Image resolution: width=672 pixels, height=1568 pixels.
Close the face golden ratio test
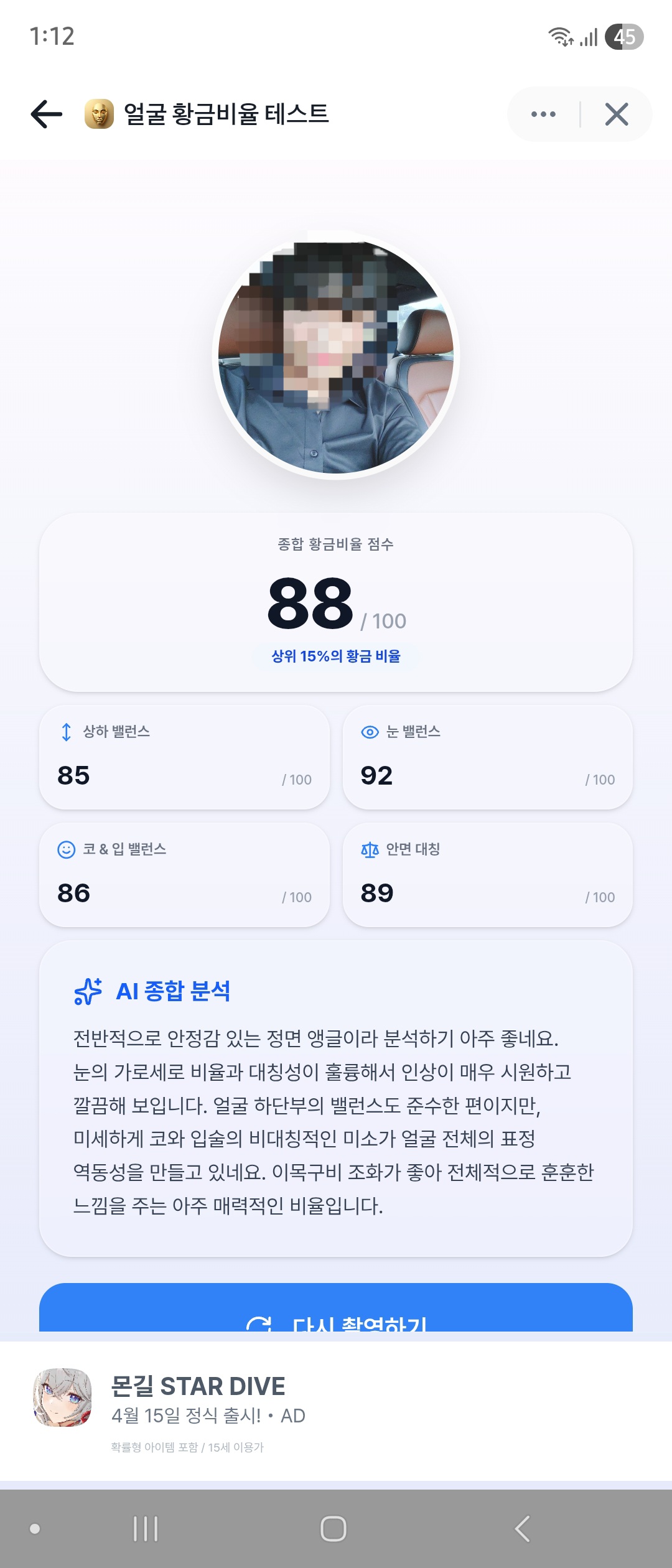pyautogui.click(x=616, y=114)
